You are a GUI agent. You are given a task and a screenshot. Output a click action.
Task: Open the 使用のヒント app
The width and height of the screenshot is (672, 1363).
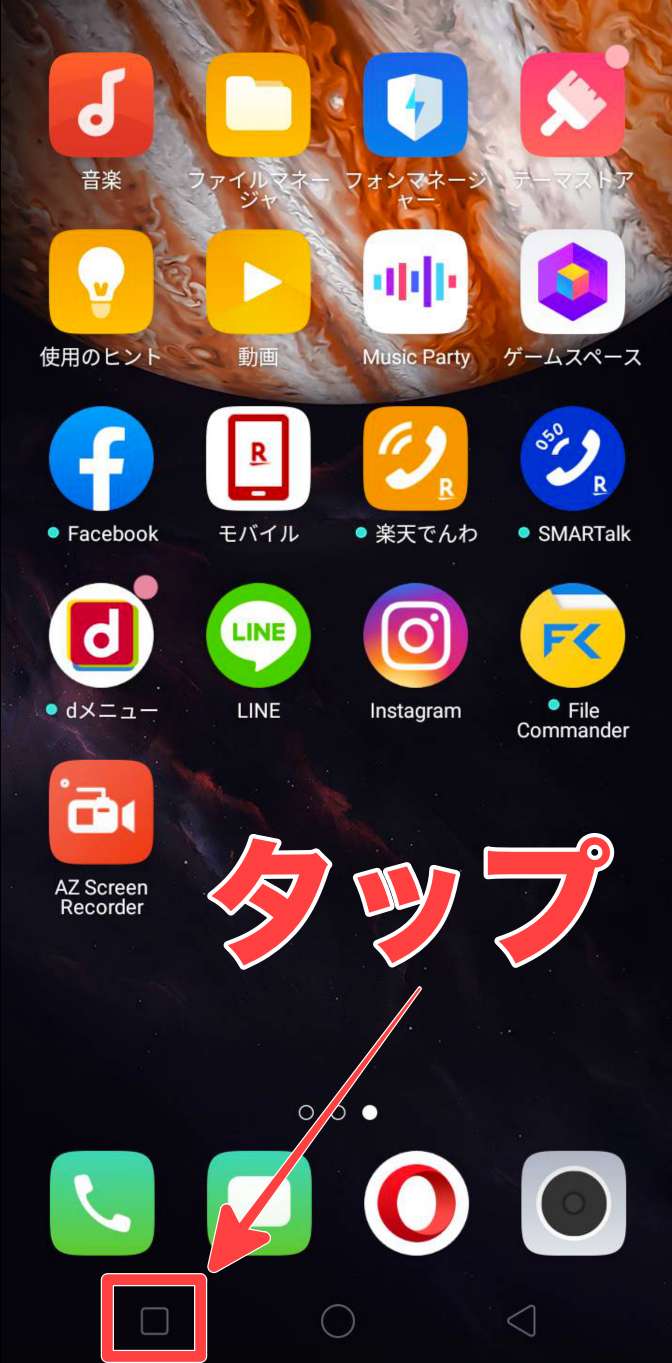[101, 282]
